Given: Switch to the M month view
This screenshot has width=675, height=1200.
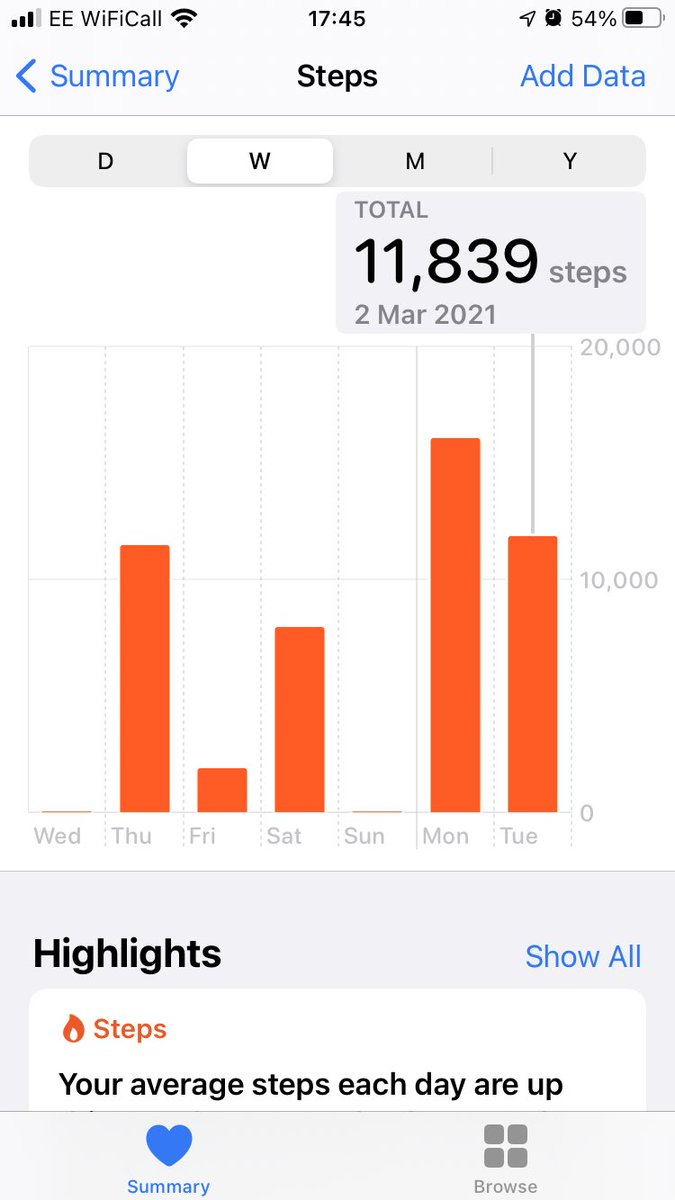Looking at the screenshot, I should [415, 161].
